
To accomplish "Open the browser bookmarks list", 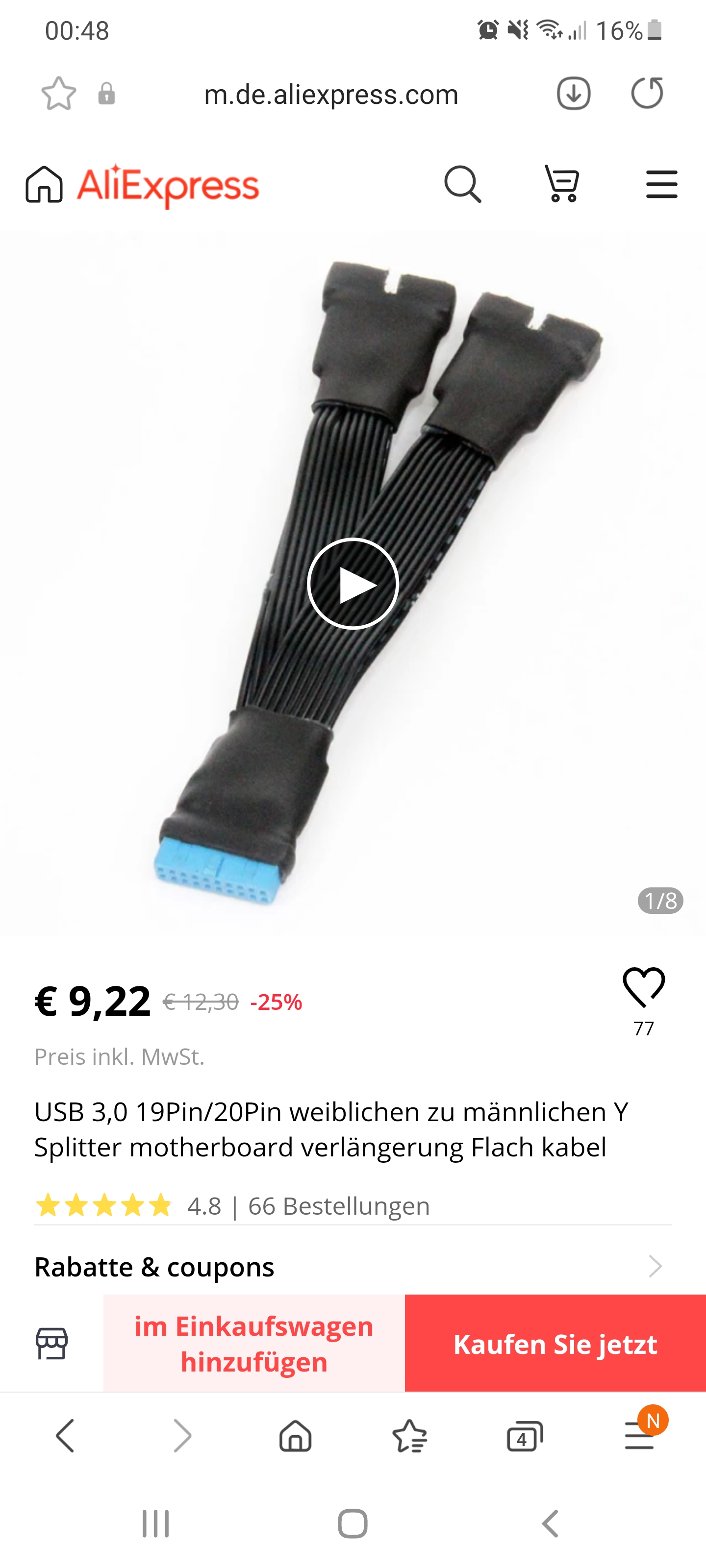I will point(410,1436).
